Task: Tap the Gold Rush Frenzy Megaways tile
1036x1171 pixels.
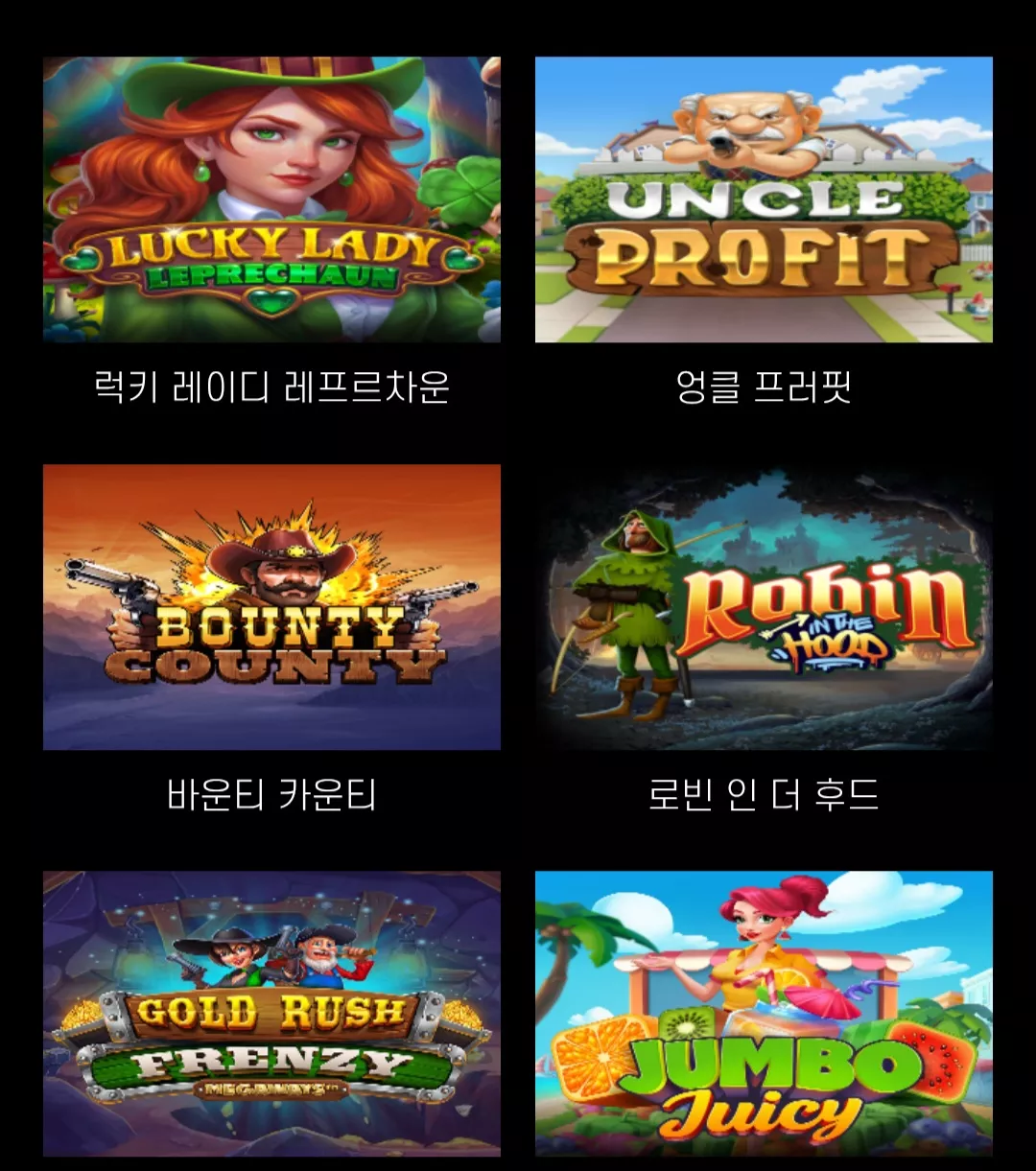Action: point(271,1014)
